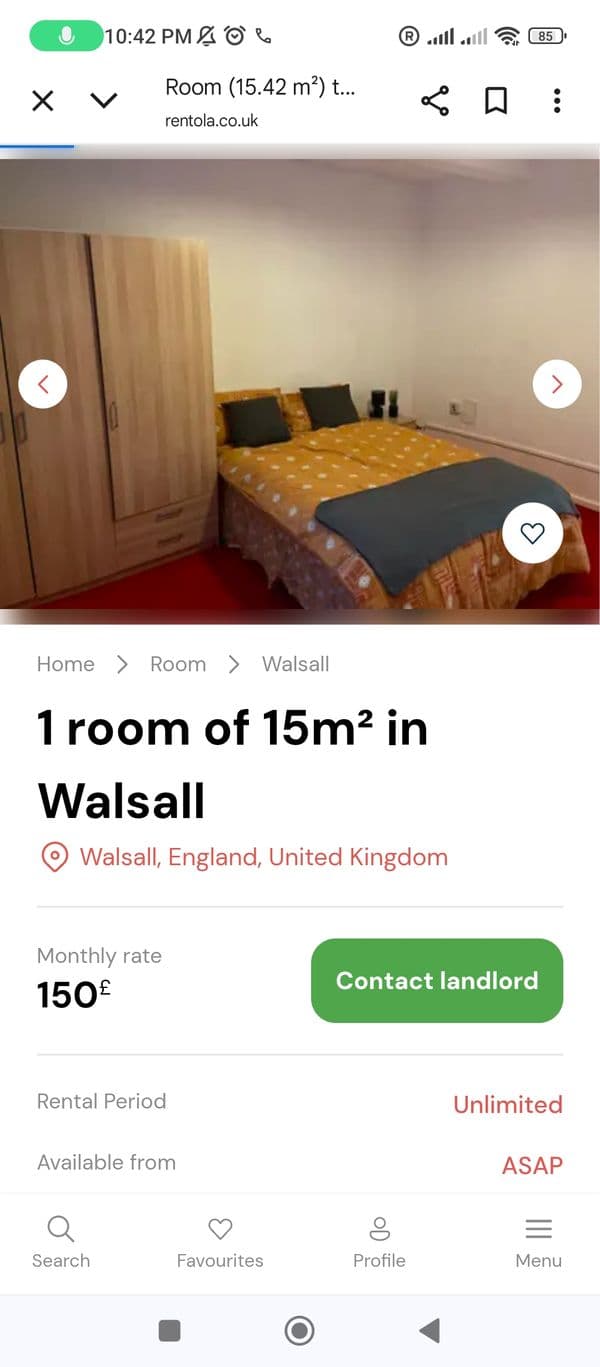
Task: Switch to the Favourites tab
Action: (x=220, y=1242)
